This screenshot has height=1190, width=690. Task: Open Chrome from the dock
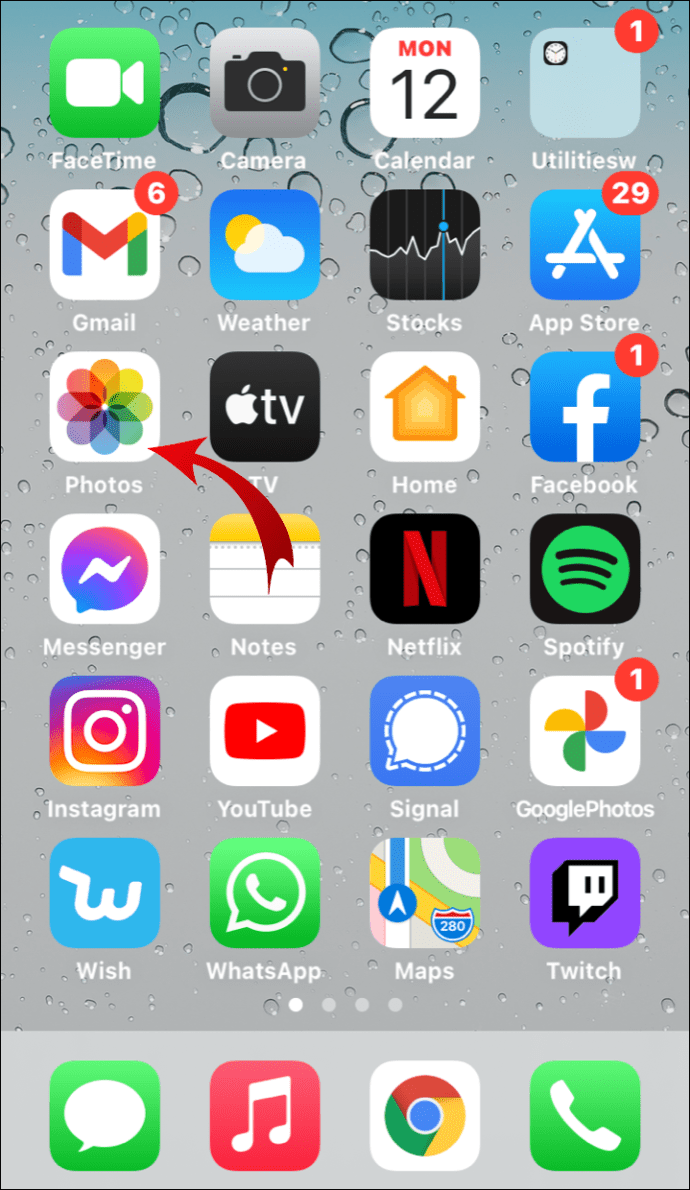tap(424, 1115)
